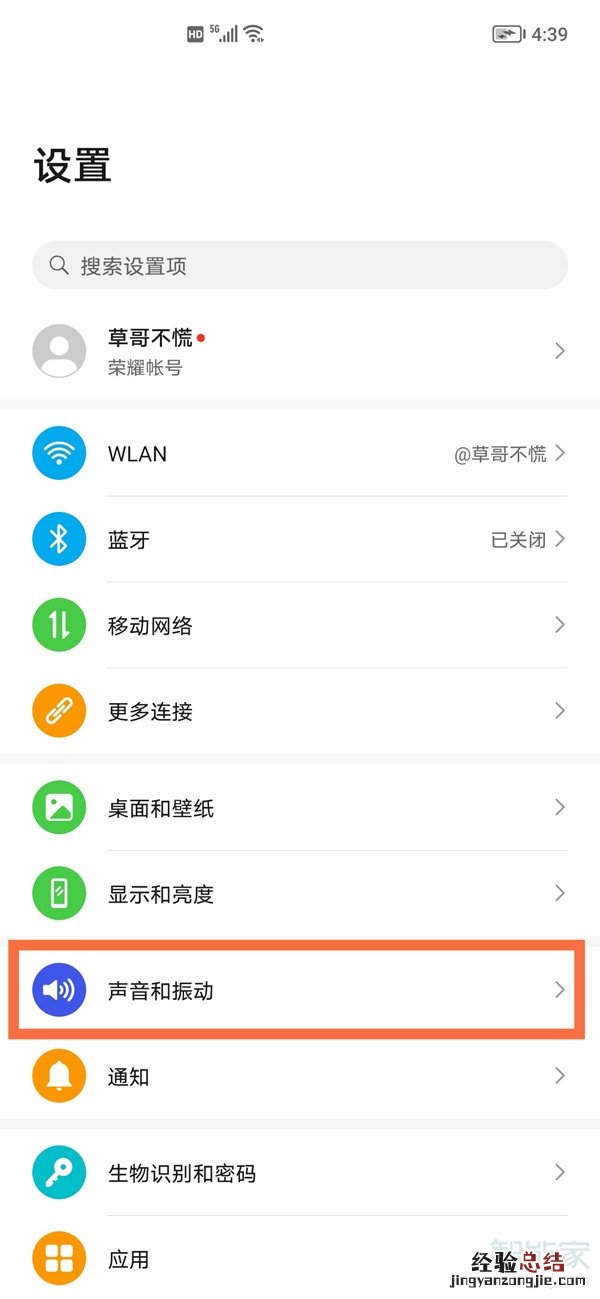Open 显示和亮度 settings
This screenshot has height=1299, width=600.
(300, 894)
